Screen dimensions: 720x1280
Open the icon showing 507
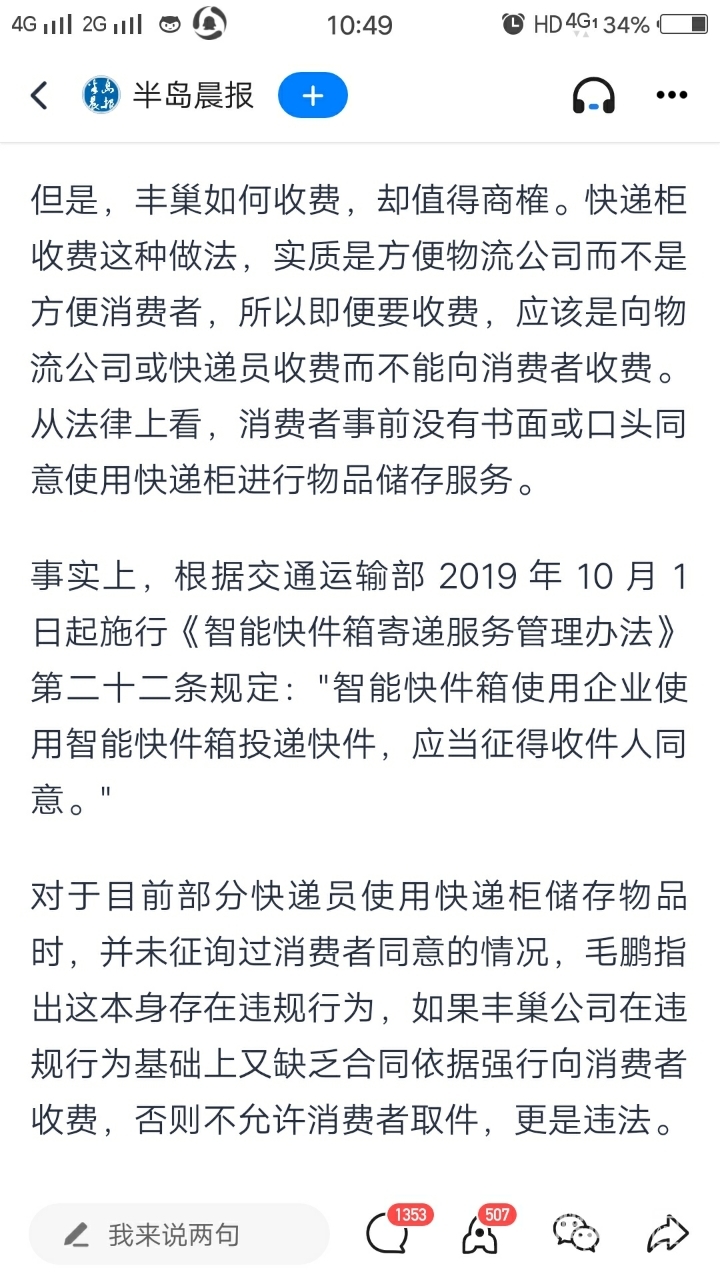482,1235
